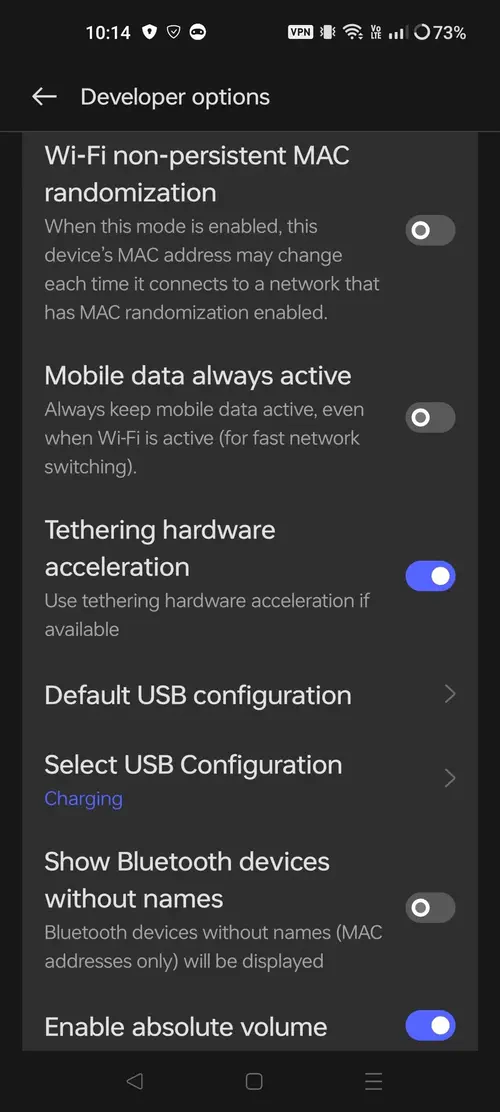Open Select USB Configuration
Image resolution: width=500 pixels, height=1112 pixels.
(250, 779)
